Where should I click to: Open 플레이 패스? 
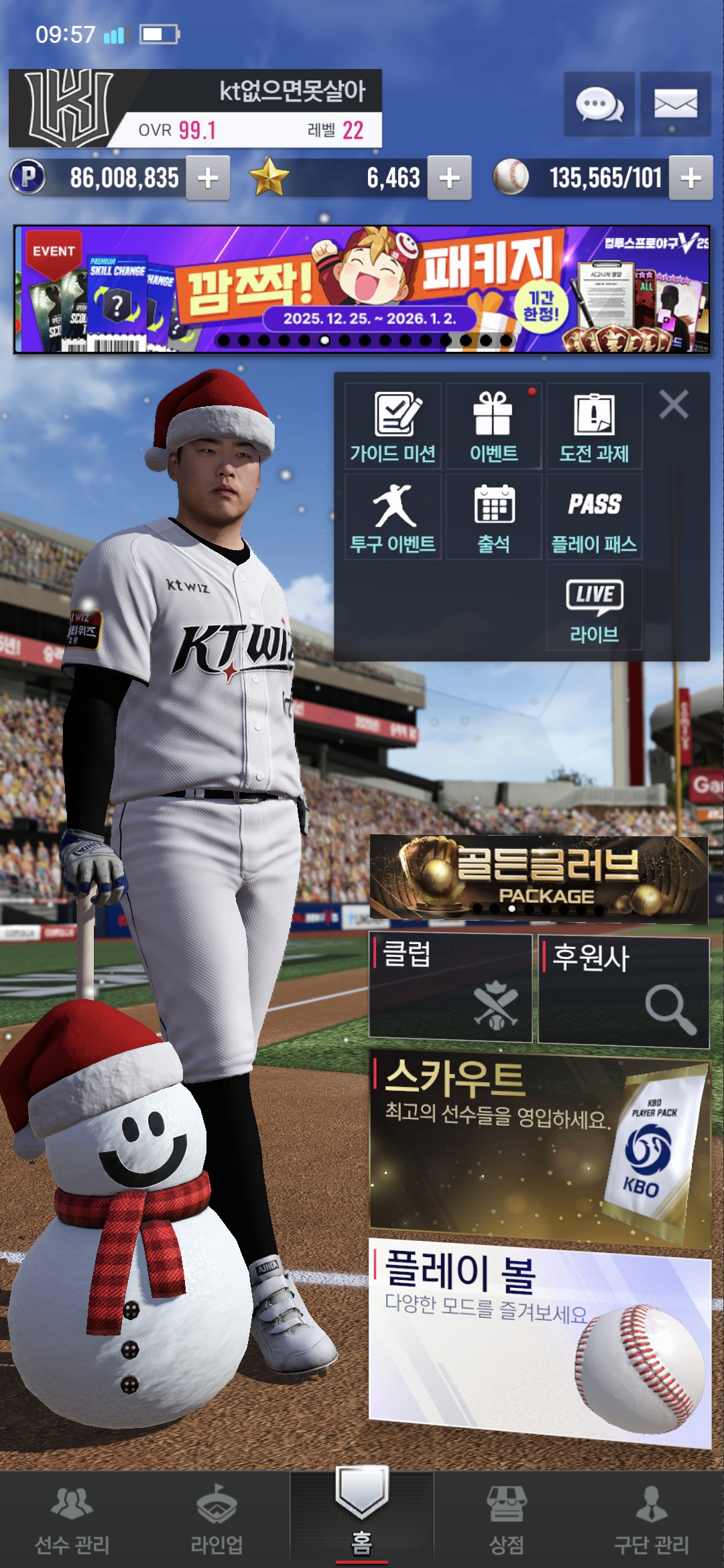[594, 517]
